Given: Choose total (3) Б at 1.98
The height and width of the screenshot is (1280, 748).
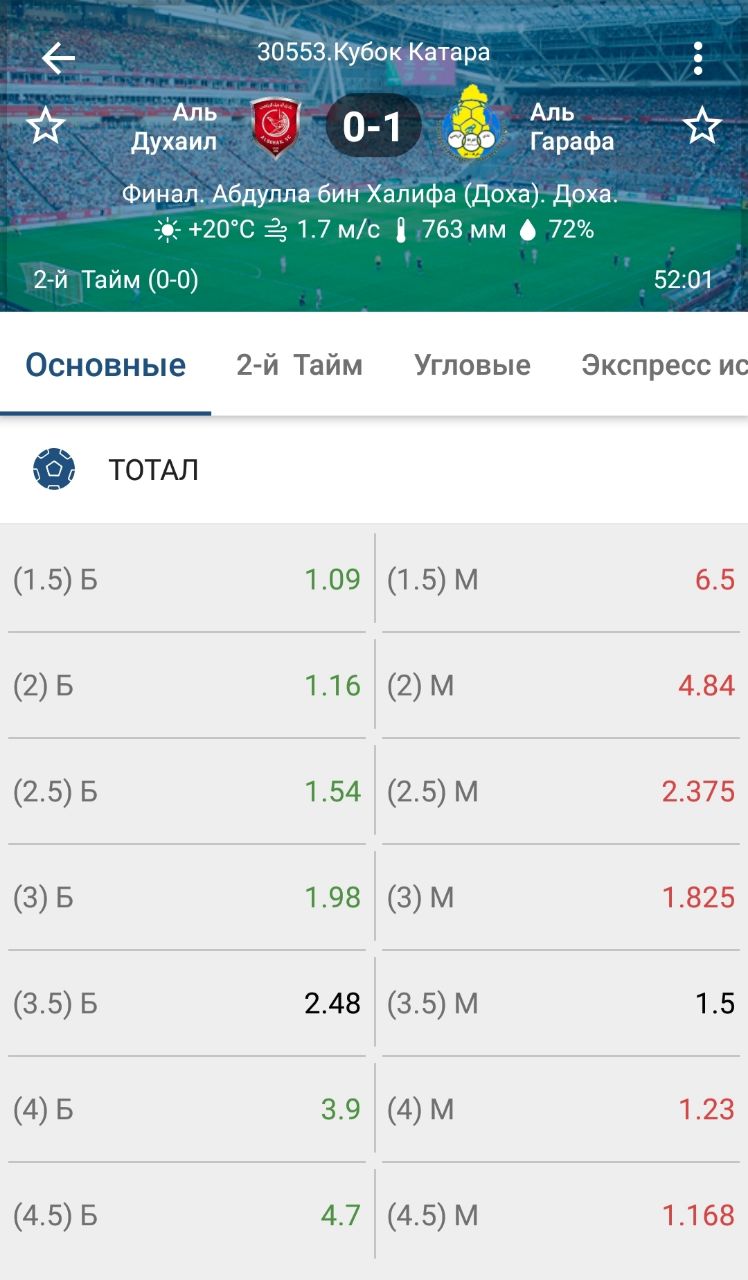Looking at the screenshot, I should click(x=187, y=898).
